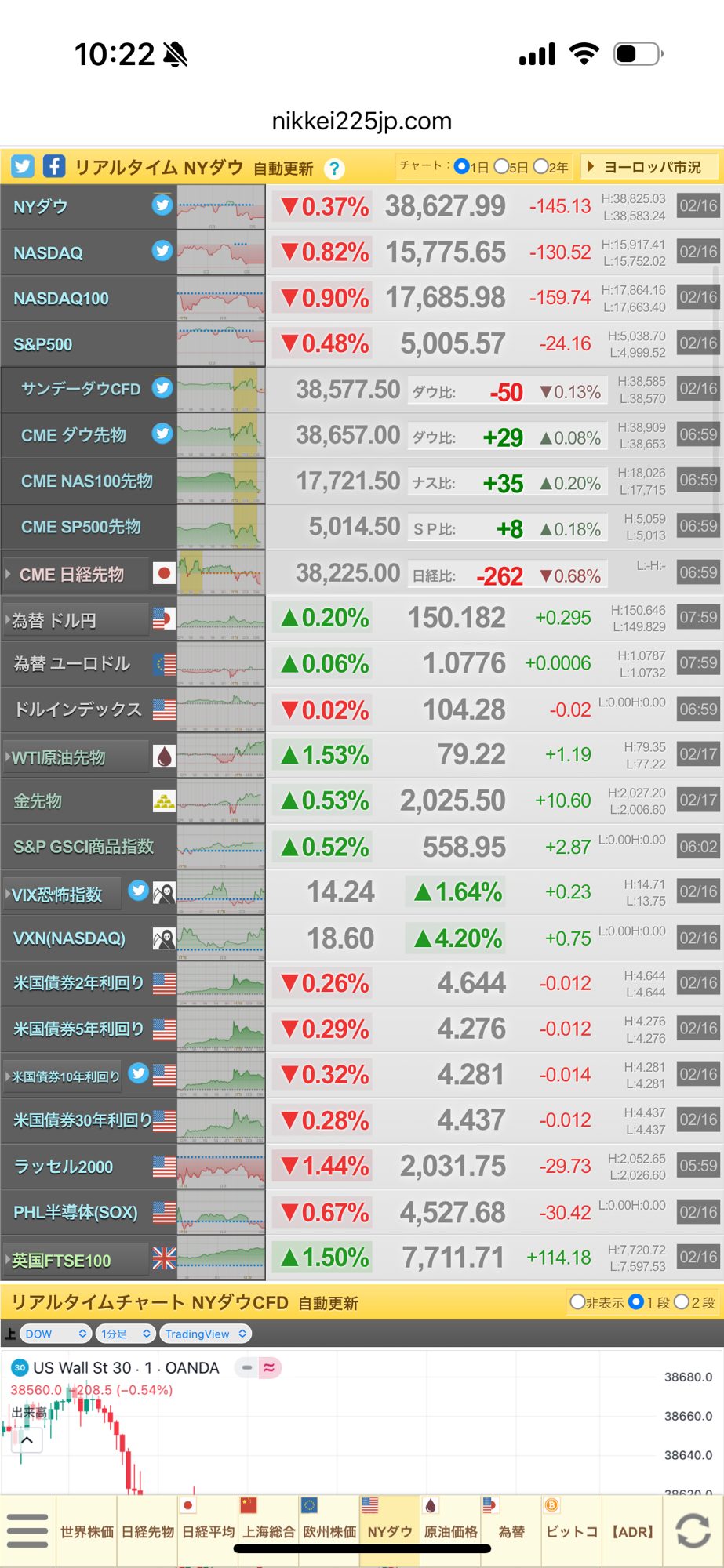This screenshot has width=724, height=1568.
Task: Select the 2年 chart range
Action: click(x=540, y=166)
